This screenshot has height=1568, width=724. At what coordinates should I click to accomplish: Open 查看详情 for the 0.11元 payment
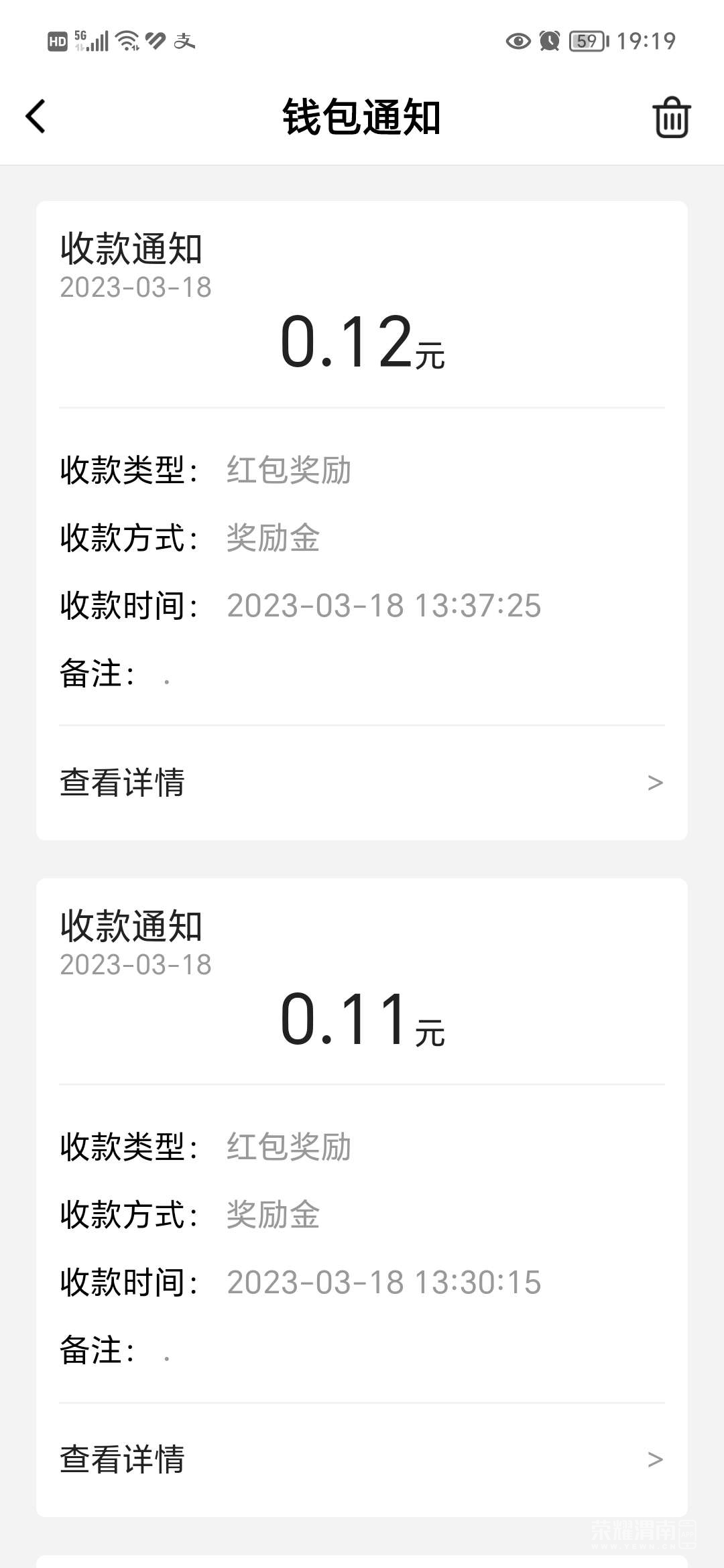[361, 1459]
